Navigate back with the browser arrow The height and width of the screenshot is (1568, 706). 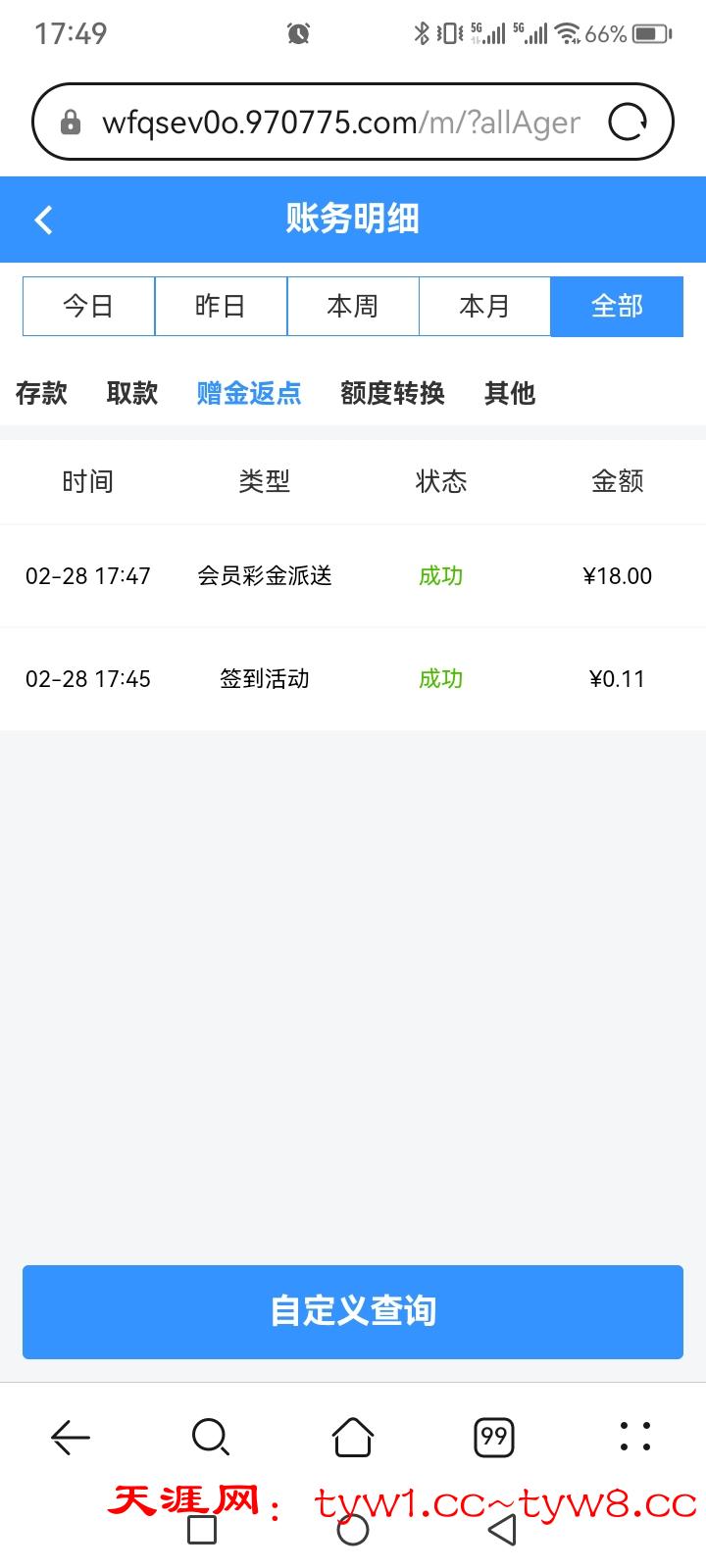[x=71, y=1437]
